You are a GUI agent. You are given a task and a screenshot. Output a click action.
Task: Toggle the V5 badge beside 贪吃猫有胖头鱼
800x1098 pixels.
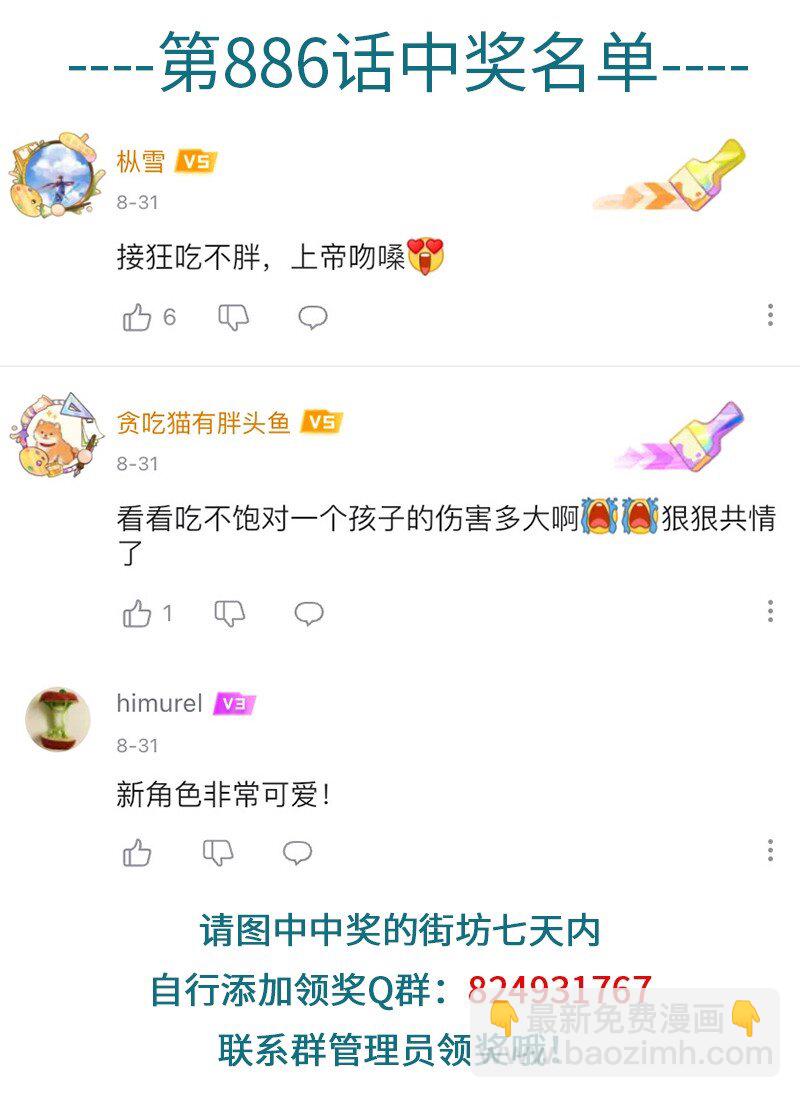[x=318, y=421]
